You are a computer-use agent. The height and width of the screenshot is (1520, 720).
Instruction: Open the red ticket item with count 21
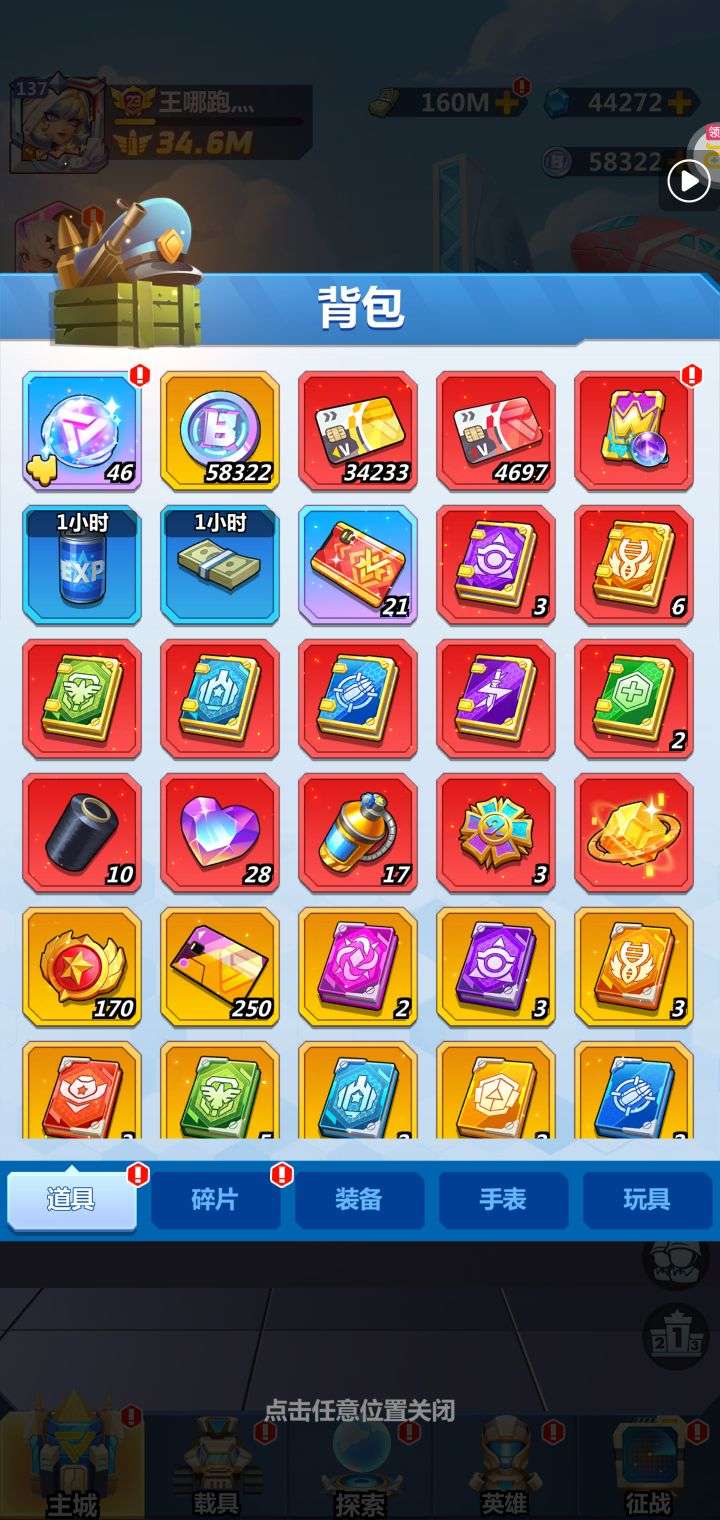tap(358, 565)
